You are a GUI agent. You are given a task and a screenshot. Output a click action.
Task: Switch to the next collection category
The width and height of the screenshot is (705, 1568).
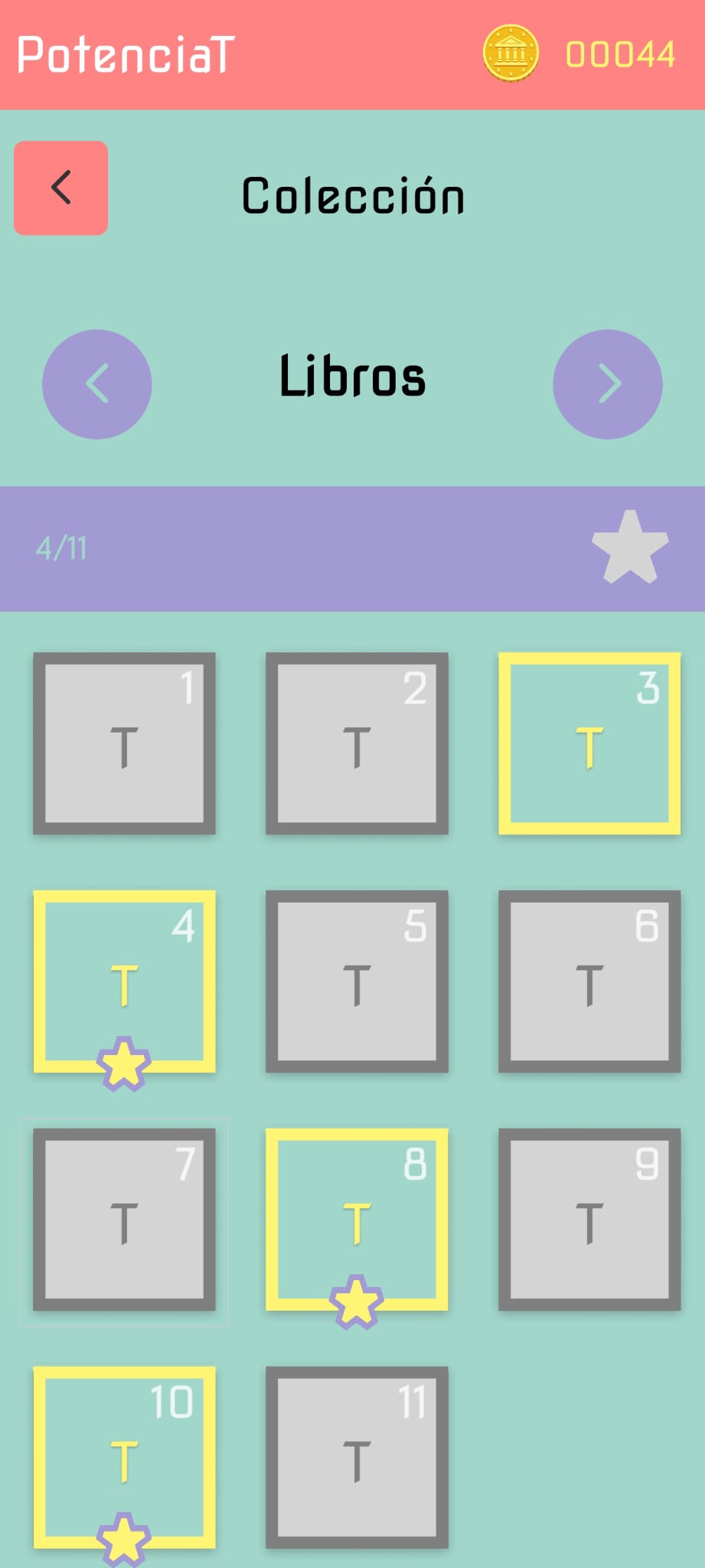(x=608, y=384)
